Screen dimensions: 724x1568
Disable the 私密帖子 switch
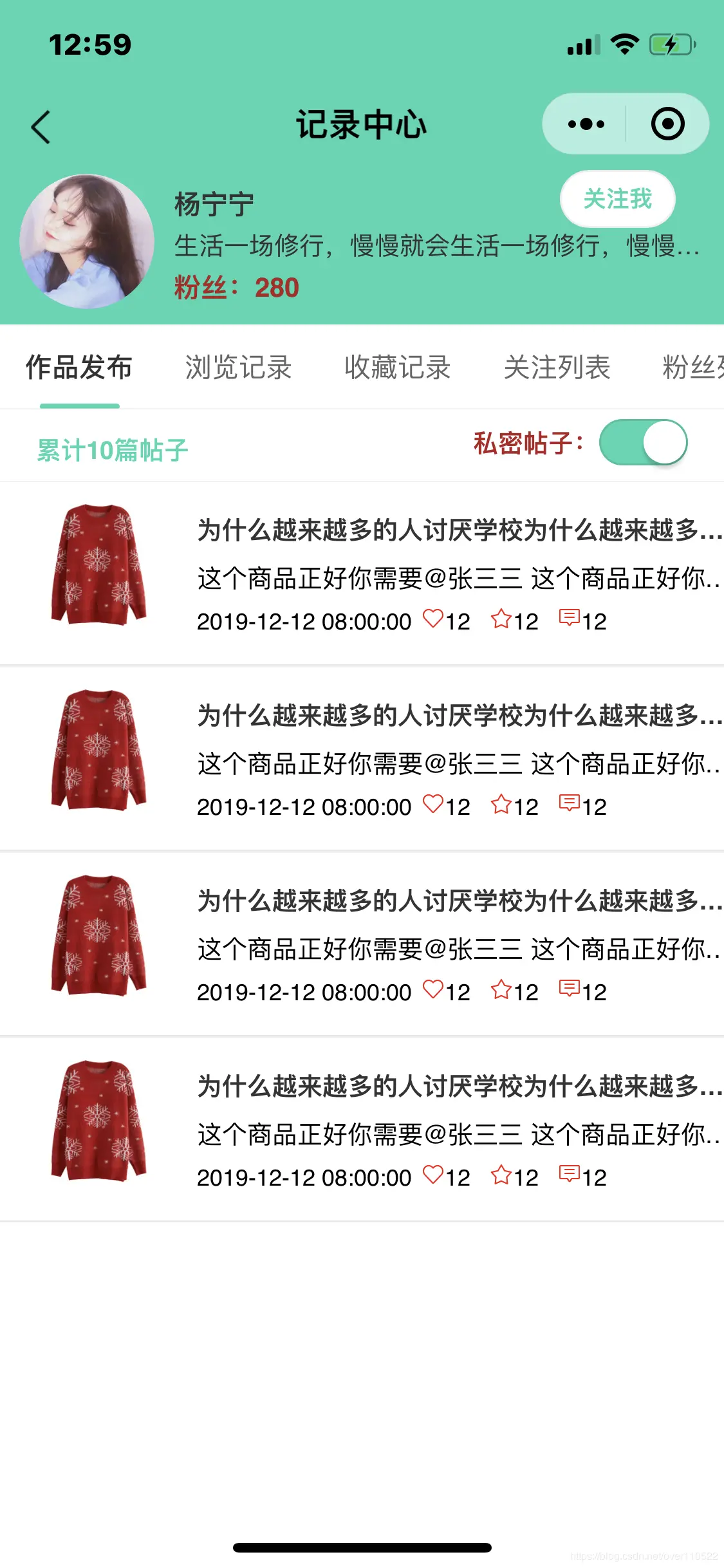644,442
